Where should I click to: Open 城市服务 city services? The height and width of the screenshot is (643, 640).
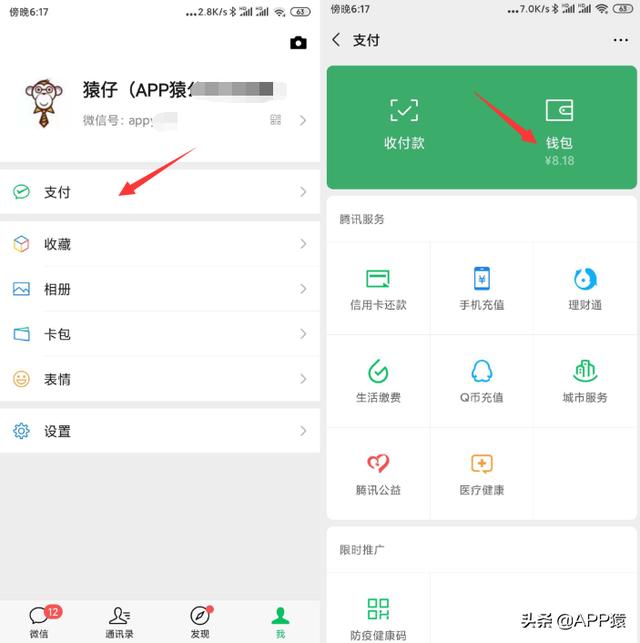click(585, 381)
